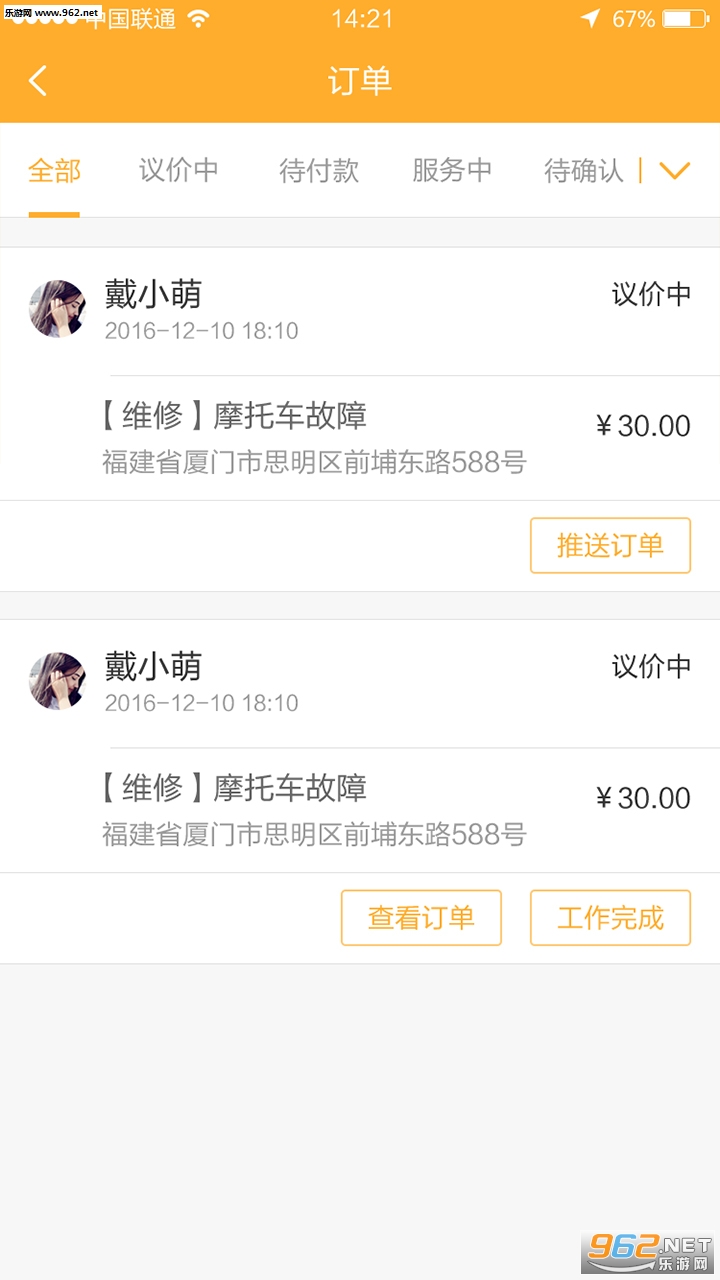Mark order done with 工作完成
The width and height of the screenshot is (720, 1280).
pyautogui.click(x=610, y=917)
